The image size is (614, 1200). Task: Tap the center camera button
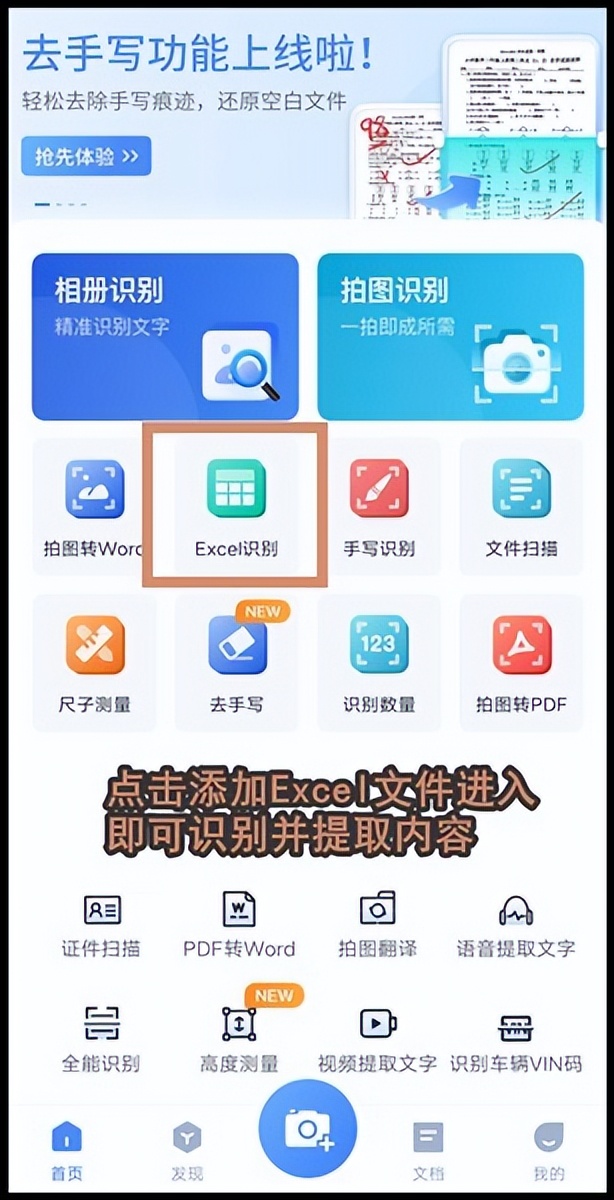(x=307, y=1130)
